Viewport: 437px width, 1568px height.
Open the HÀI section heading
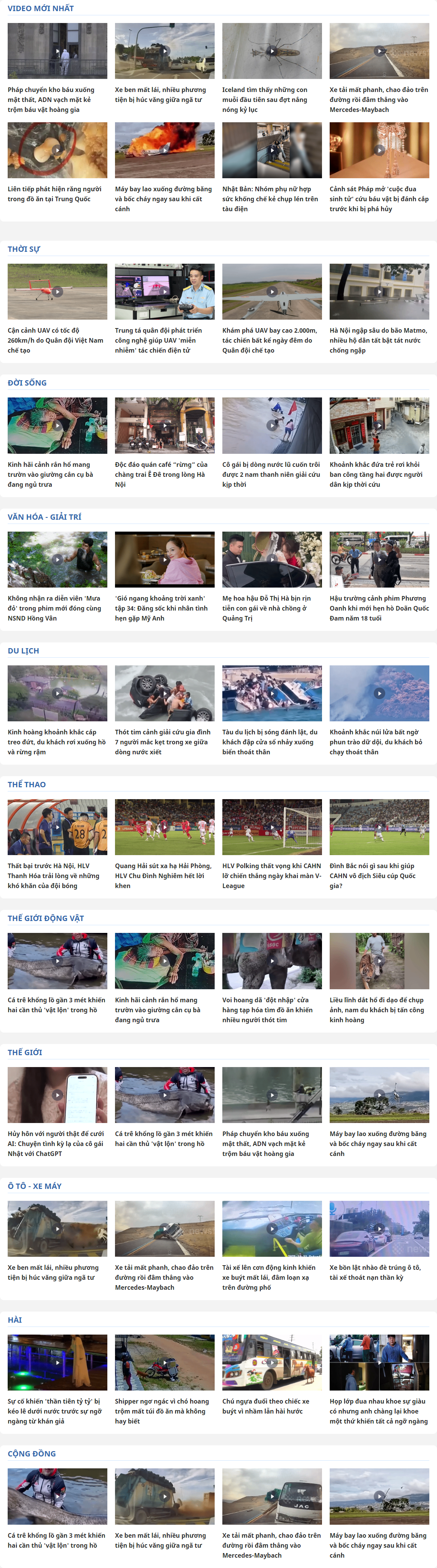[15, 1320]
